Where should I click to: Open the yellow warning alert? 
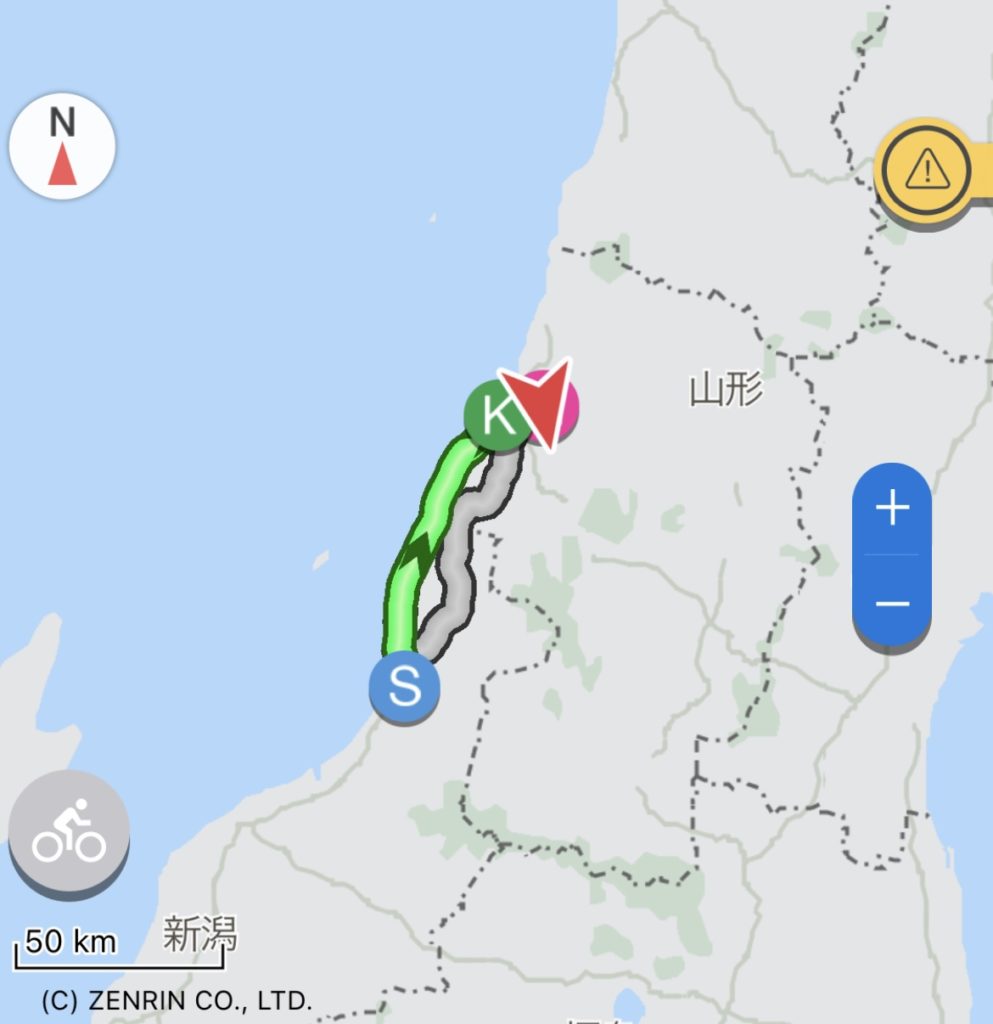pyautogui.click(x=925, y=170)
